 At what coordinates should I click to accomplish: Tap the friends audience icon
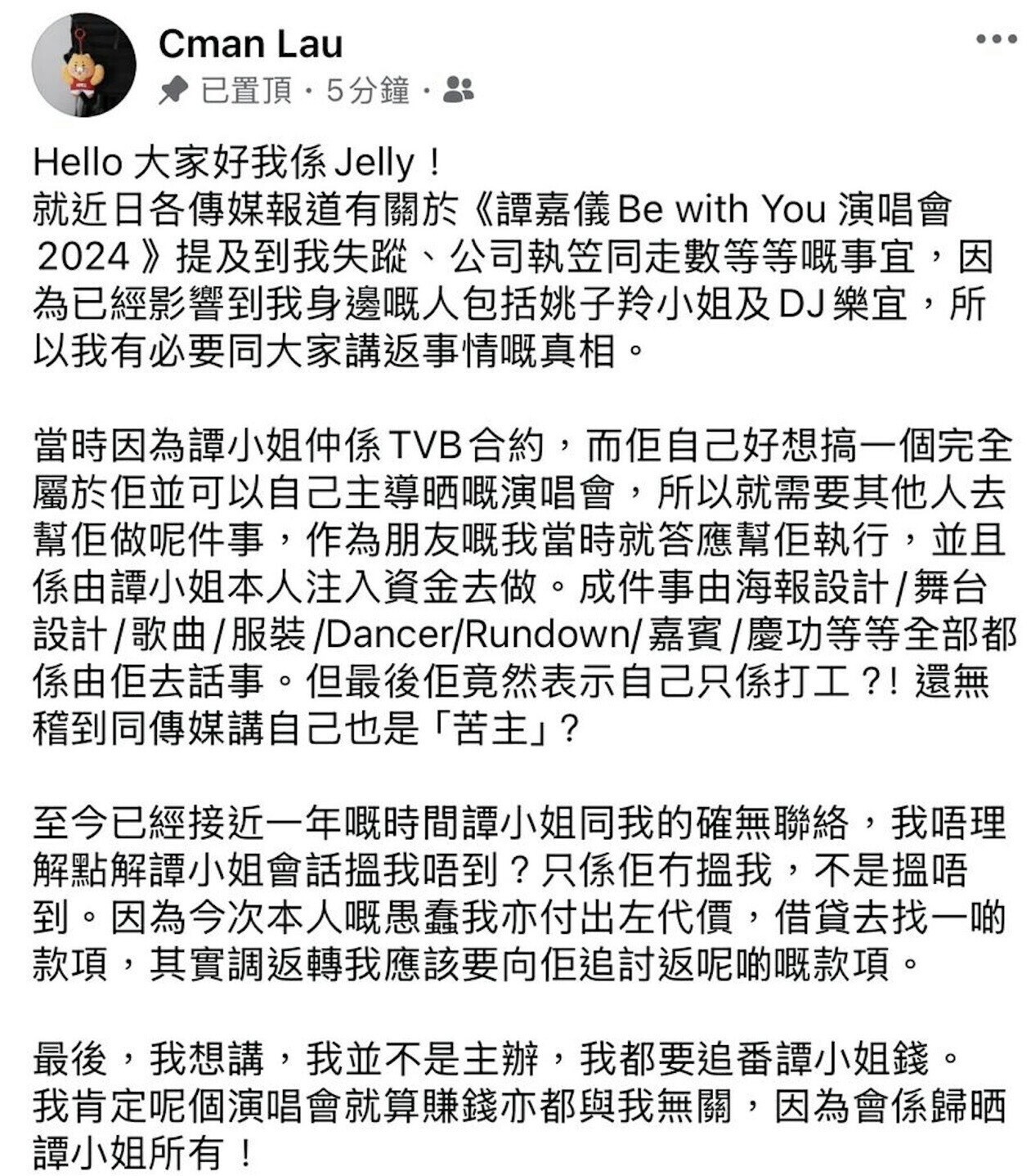458,90
